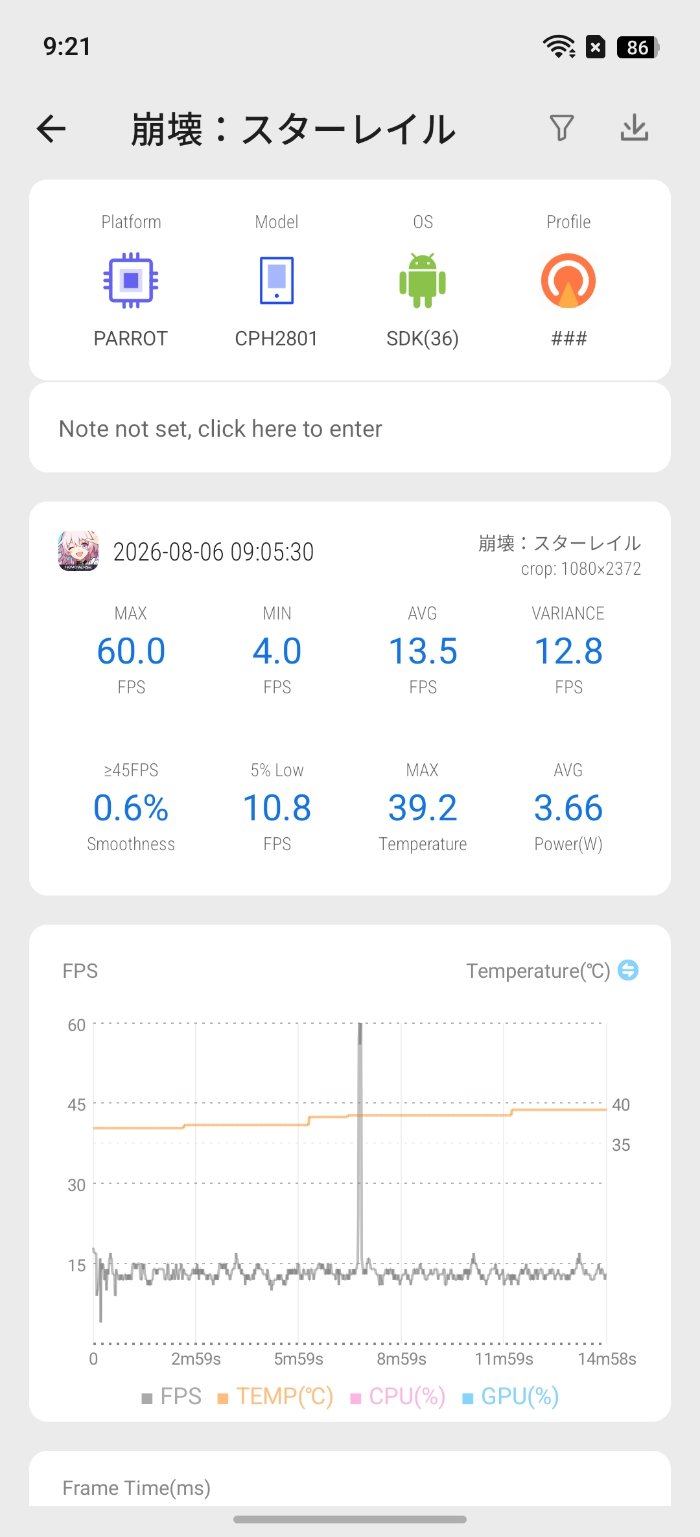The image size is (700, 1537).
Task: Toggle the FPS series in chart legend
Action: point(171,1396)
